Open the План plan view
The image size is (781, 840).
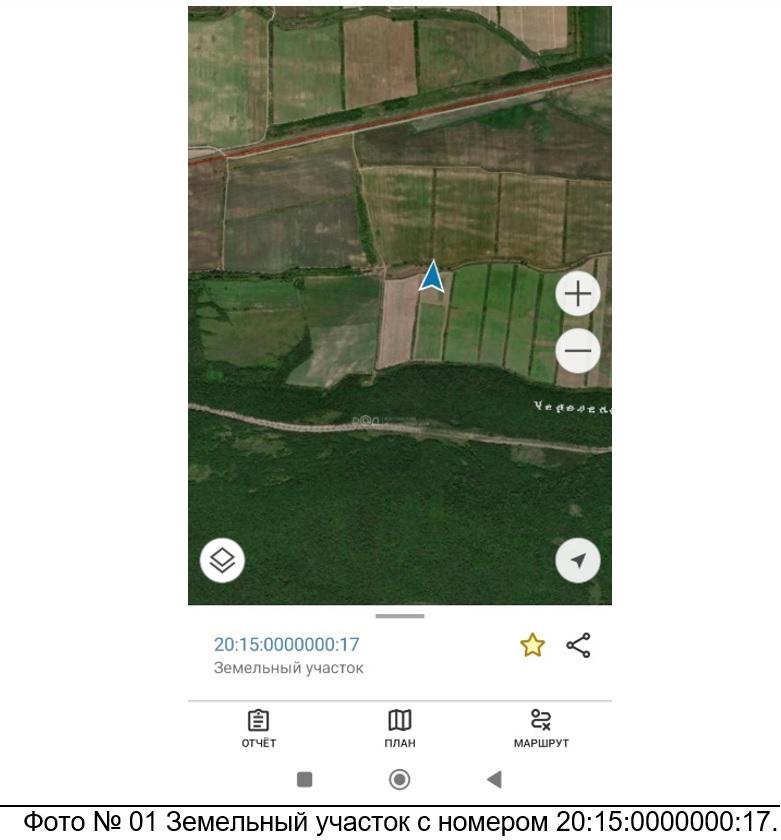tap(400, 728)
